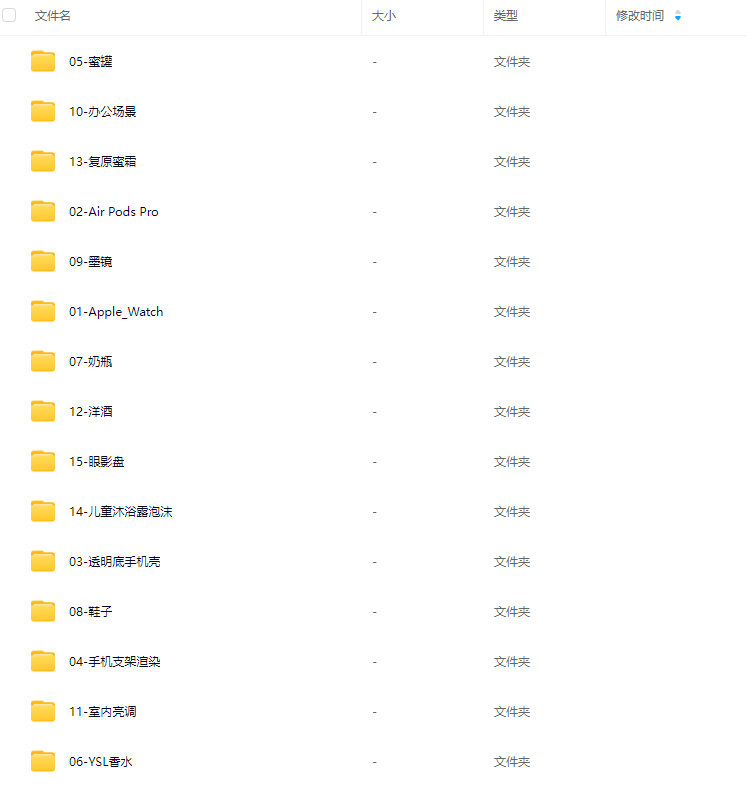Open folder 04-手机支架渲染
747x797 pixels.
[114, 662]
